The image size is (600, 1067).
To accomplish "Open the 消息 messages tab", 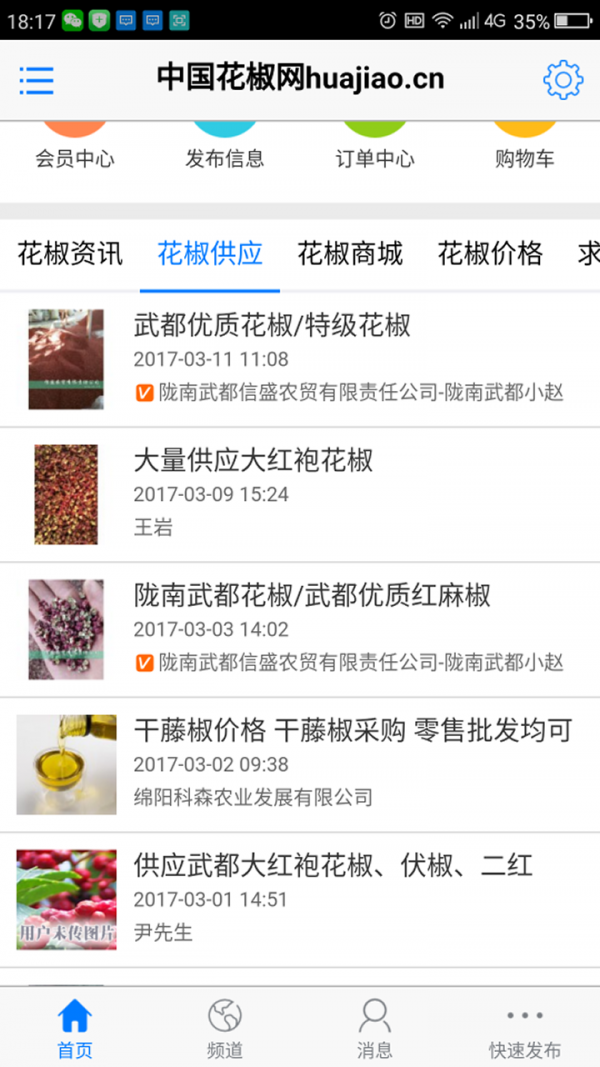I will [375, 1028].
